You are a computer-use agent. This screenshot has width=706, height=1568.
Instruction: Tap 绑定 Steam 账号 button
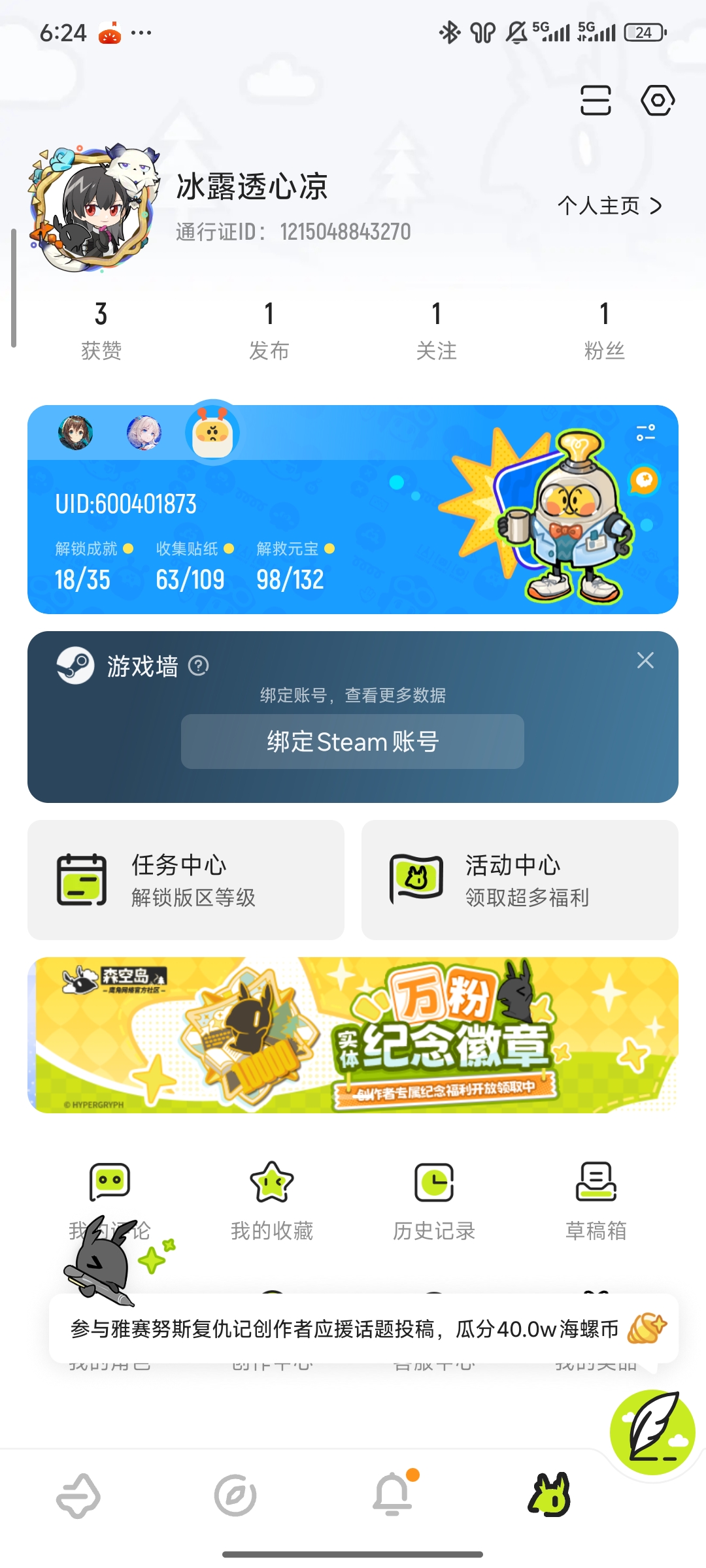tap(352, 742)
